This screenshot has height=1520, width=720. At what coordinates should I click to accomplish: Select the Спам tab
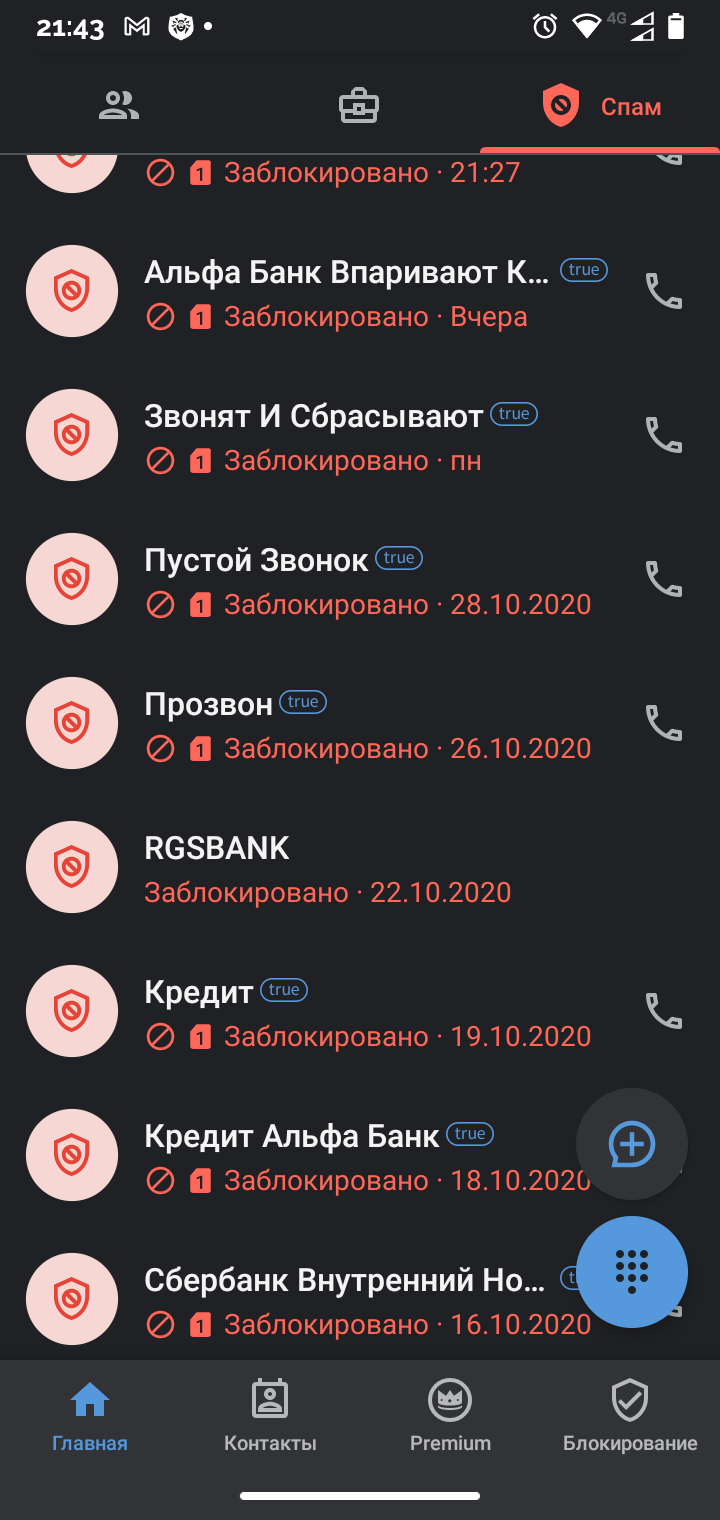coord(600,106)
